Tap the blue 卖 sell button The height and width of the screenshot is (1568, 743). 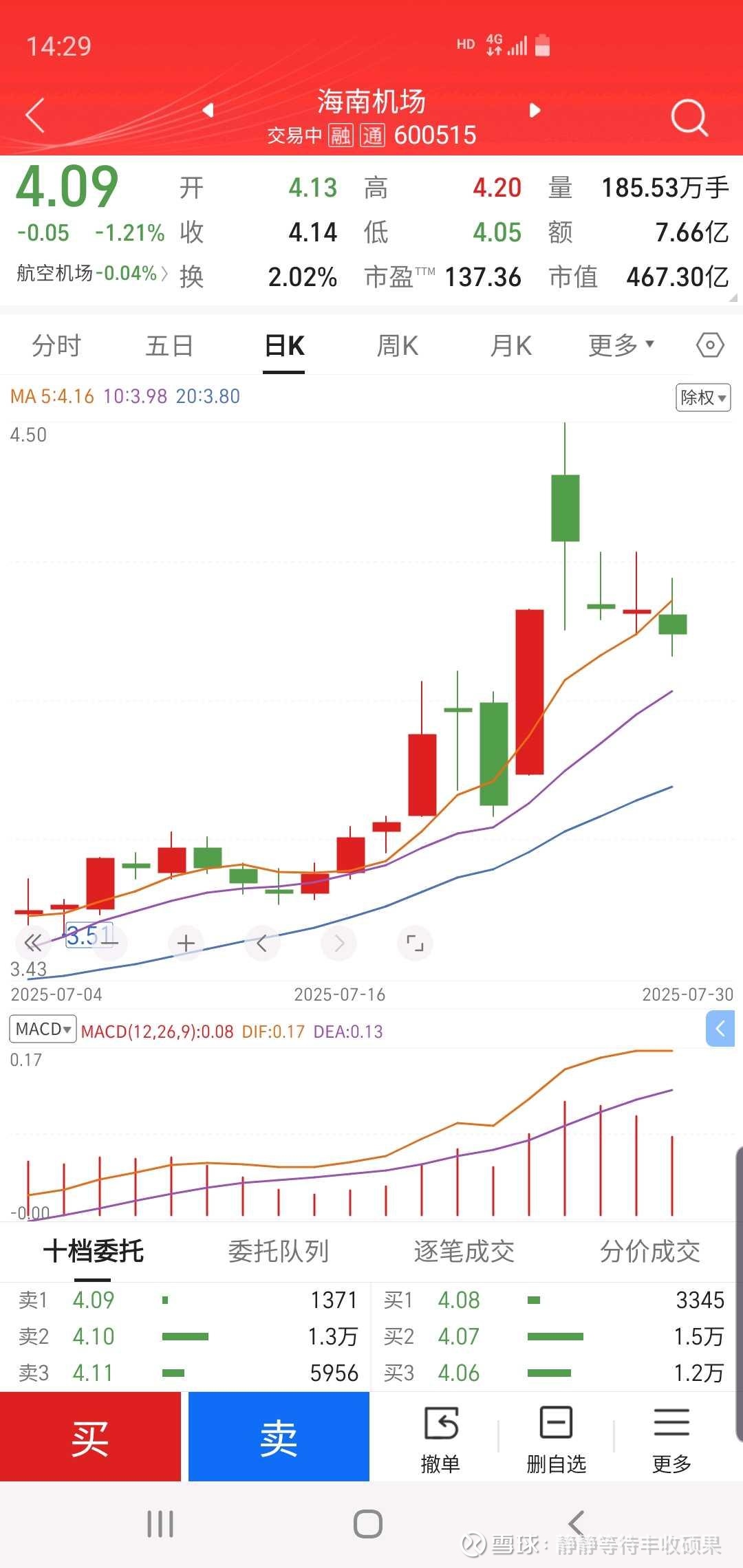click(279, 1437)
